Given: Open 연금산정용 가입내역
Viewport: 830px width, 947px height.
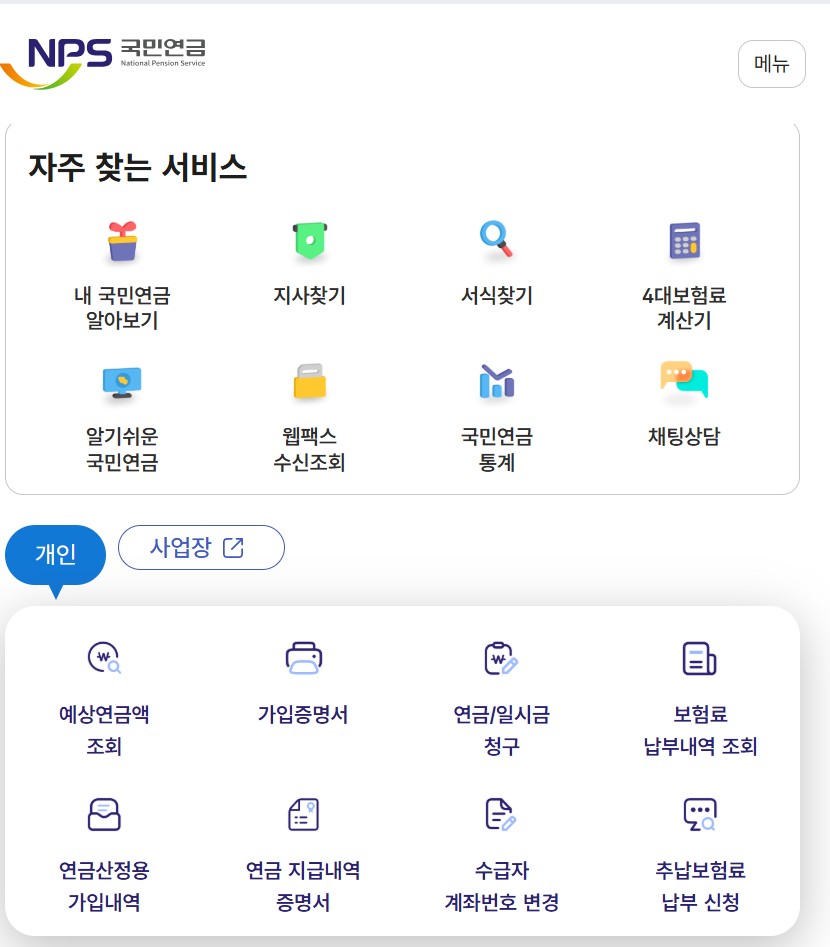Looking at the screenshot, I should click(x=104, y=854).
